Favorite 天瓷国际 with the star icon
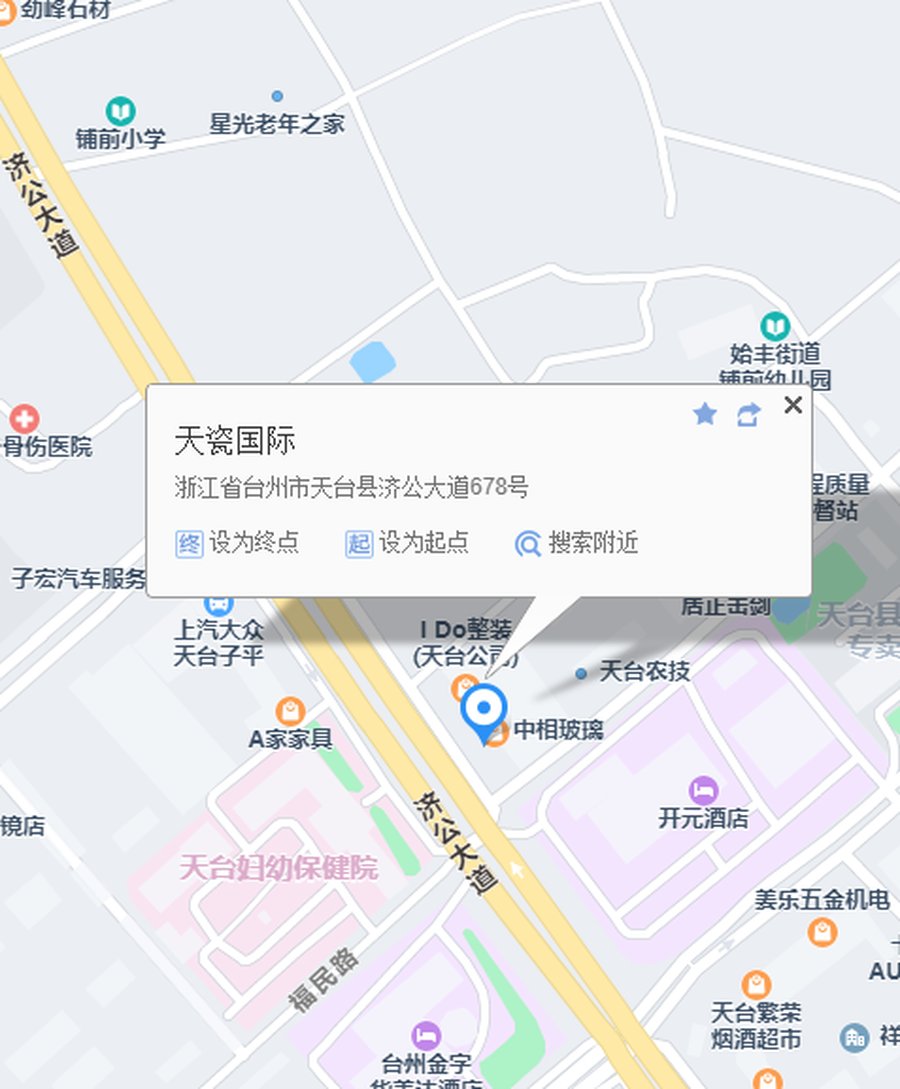The height and width of the screenshot is (1089, 900). coord(705,414)
